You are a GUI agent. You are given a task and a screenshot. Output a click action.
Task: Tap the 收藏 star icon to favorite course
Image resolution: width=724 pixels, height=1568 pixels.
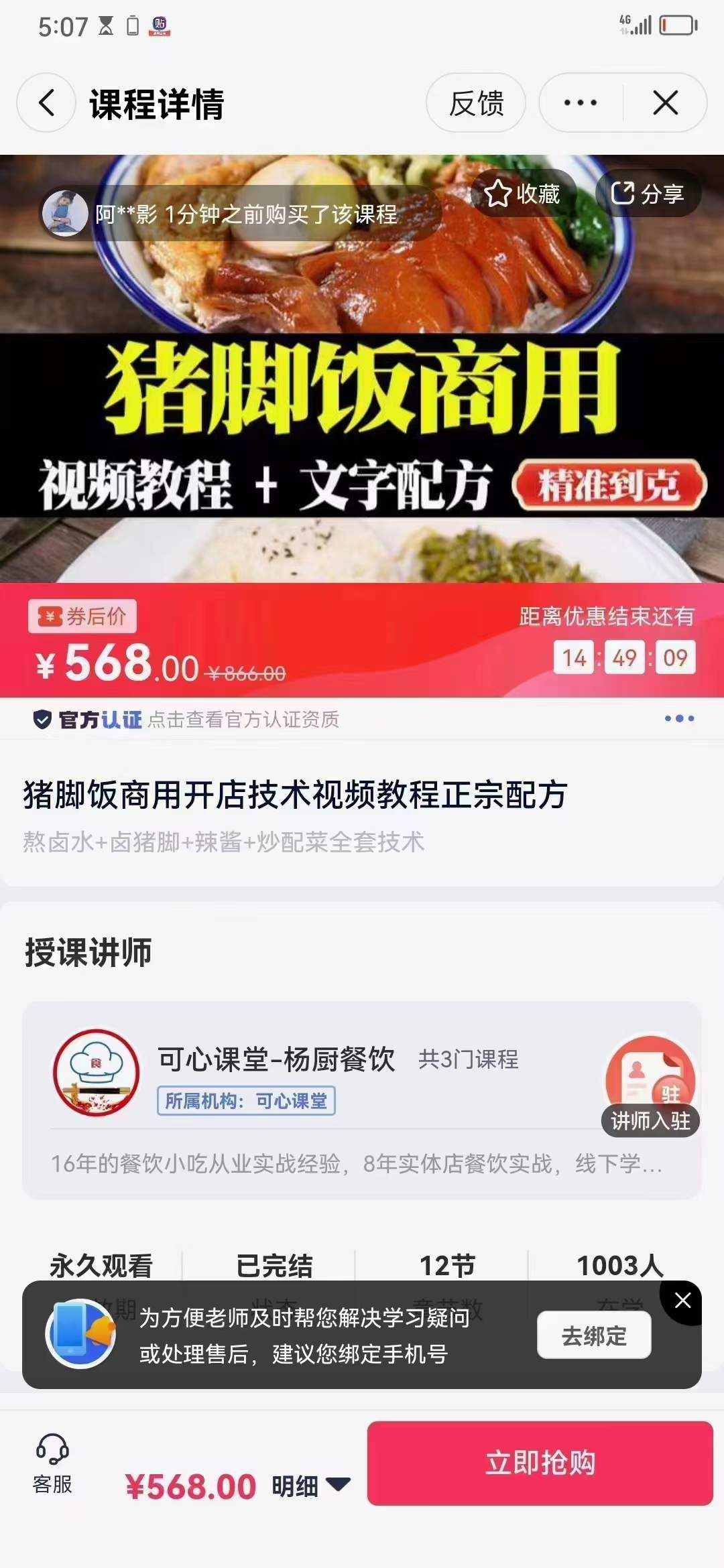coord(499,194)
